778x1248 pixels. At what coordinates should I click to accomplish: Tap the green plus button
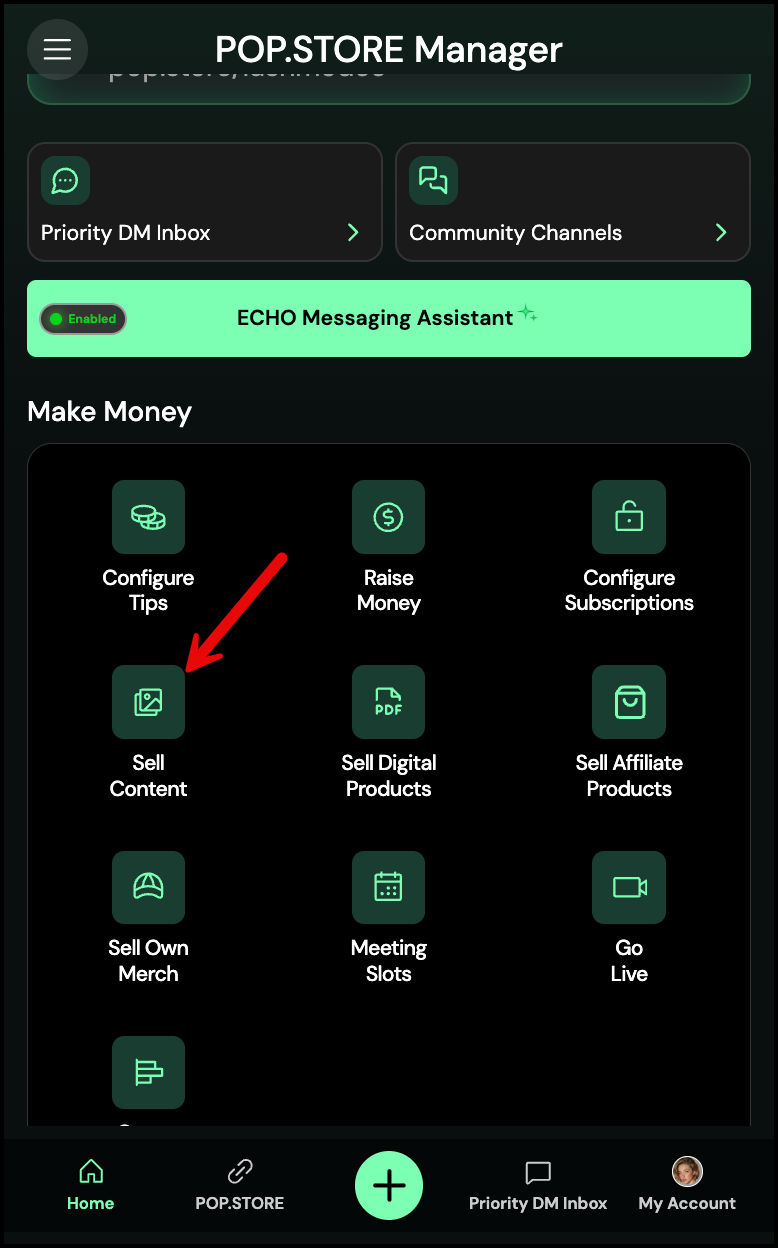pyautogui.click(x=389, y=1186)
